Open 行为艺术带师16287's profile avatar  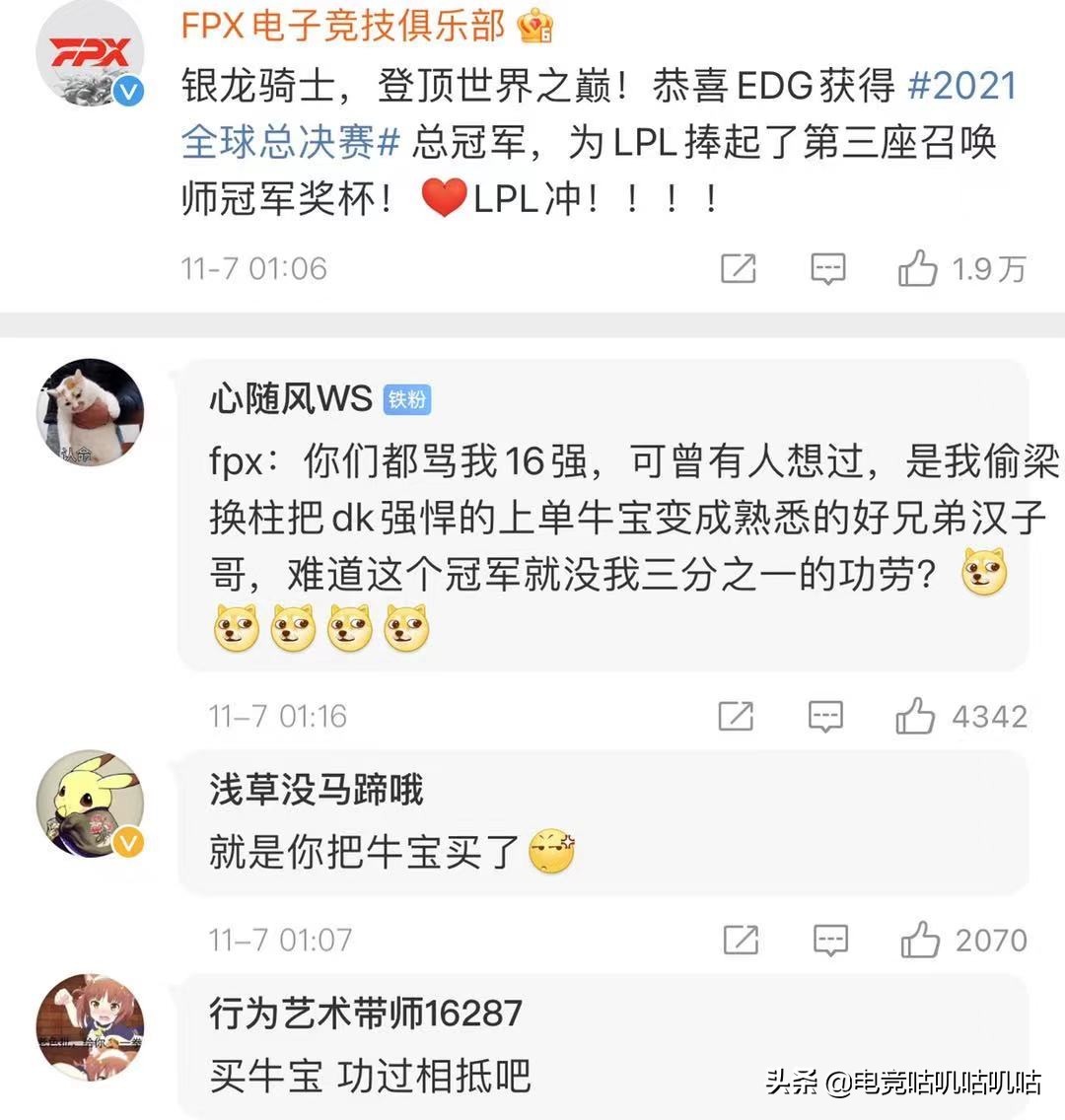coord(90,1027)
